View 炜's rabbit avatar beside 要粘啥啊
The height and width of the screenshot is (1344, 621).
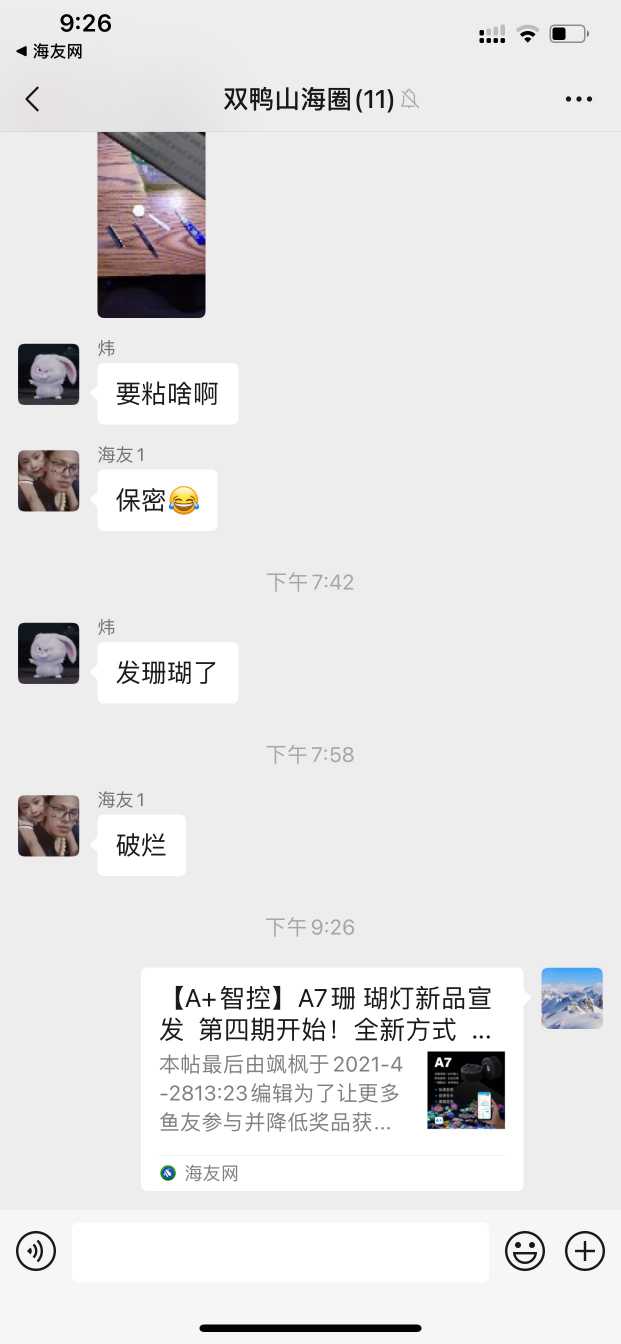tap(48, 374)
